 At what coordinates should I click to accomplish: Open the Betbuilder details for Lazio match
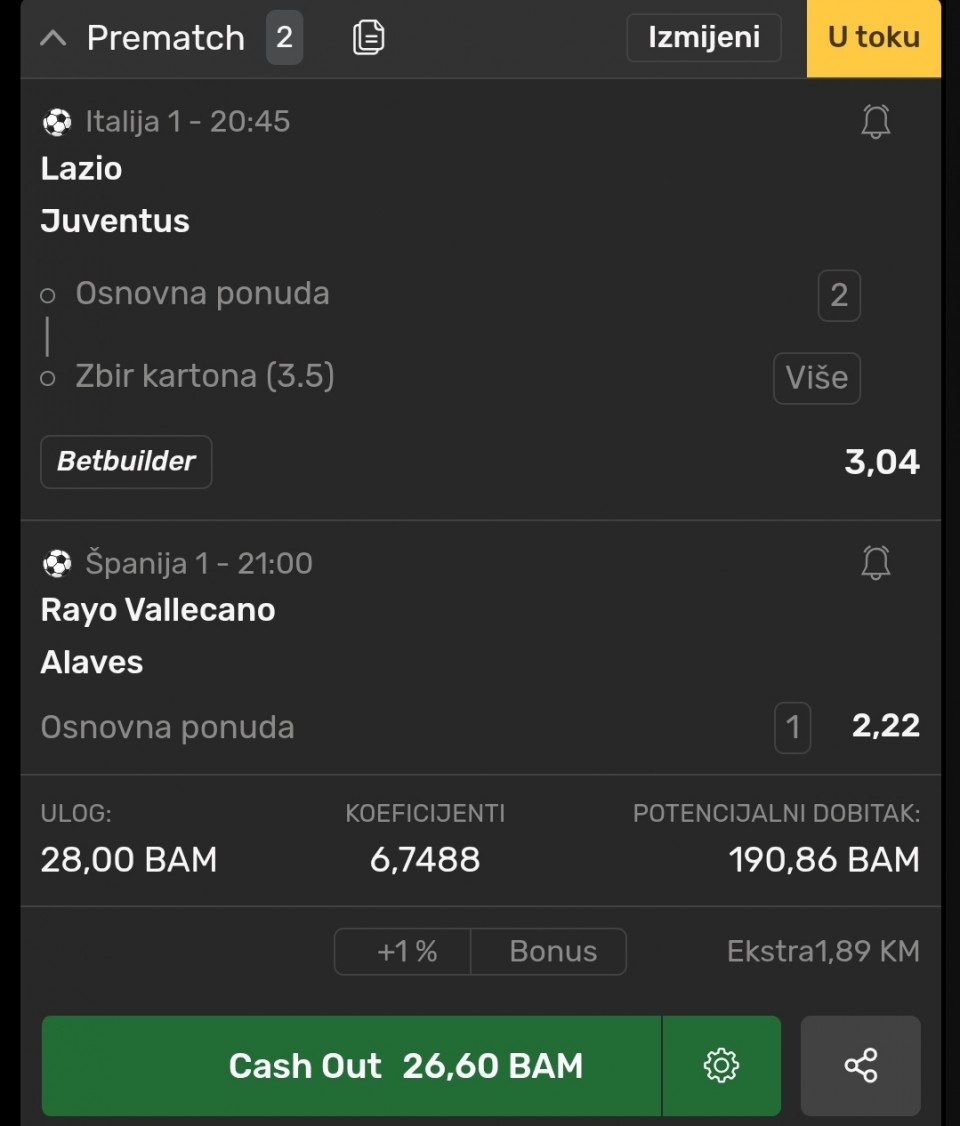126,462
